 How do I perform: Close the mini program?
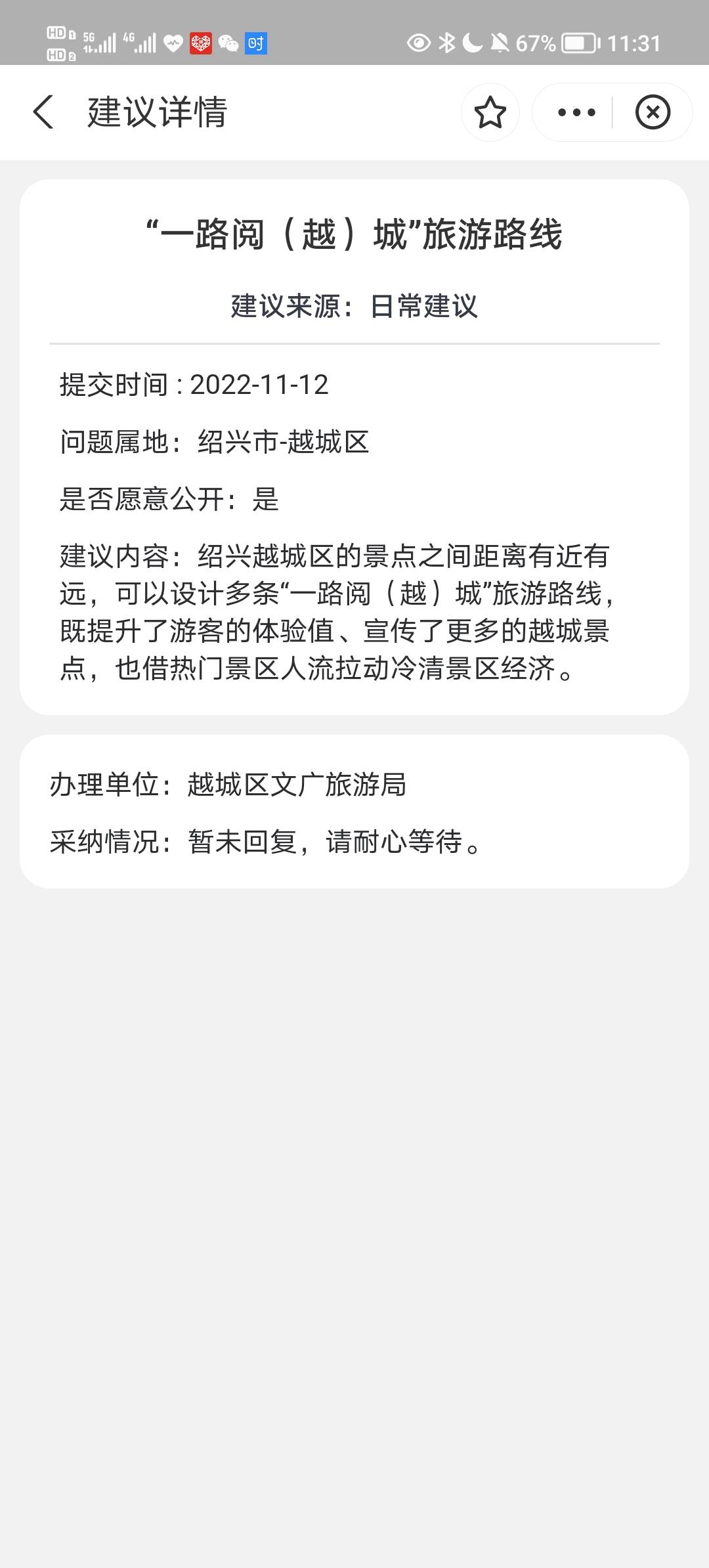653,112
